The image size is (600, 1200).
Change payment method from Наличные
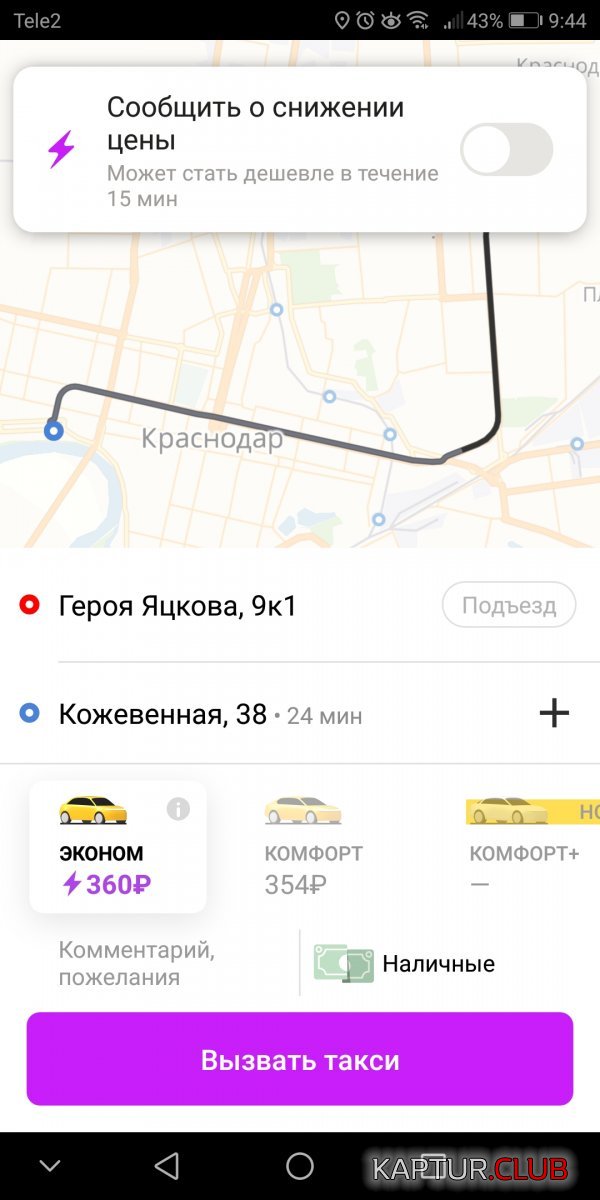pyautogui.click(x=405, y=964)
